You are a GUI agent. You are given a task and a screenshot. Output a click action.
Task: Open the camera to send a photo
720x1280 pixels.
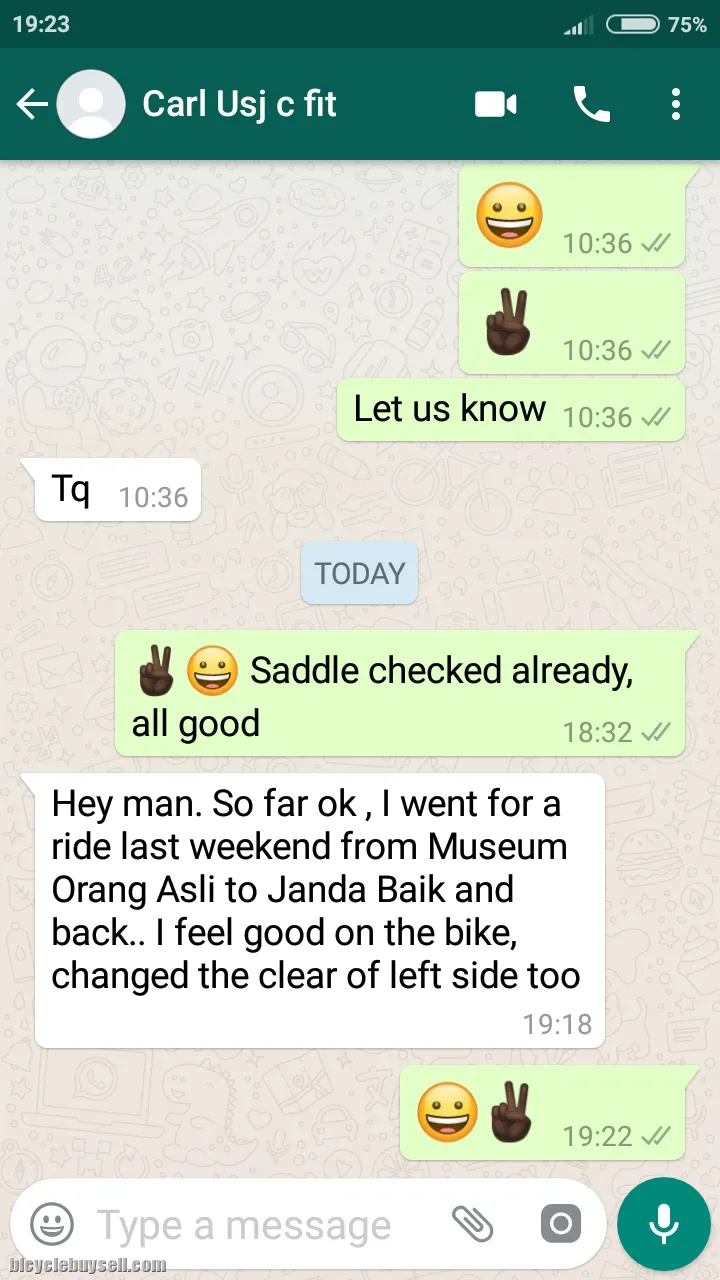(560, 1224)
